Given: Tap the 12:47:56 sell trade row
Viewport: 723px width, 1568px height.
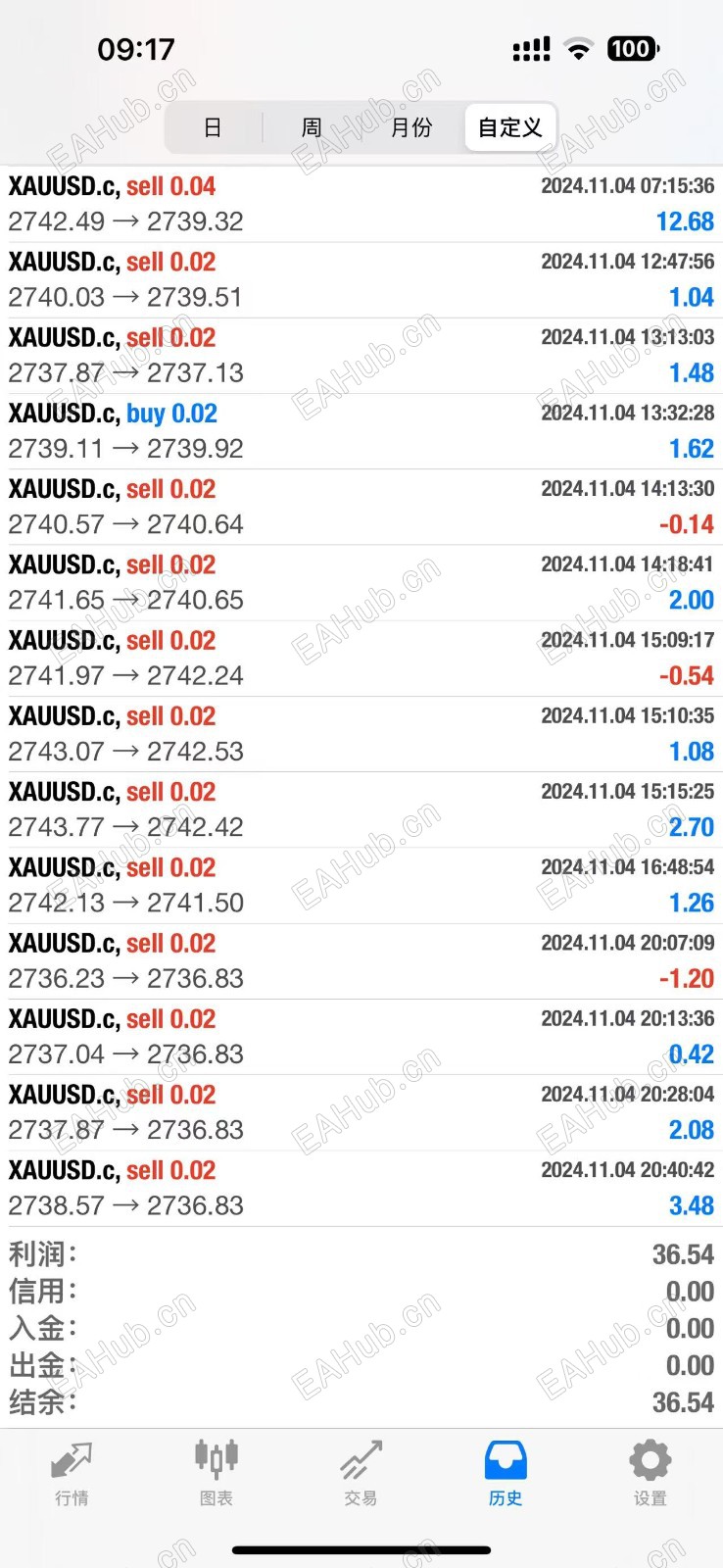Looking at the screenshot, I should [361, 279].
